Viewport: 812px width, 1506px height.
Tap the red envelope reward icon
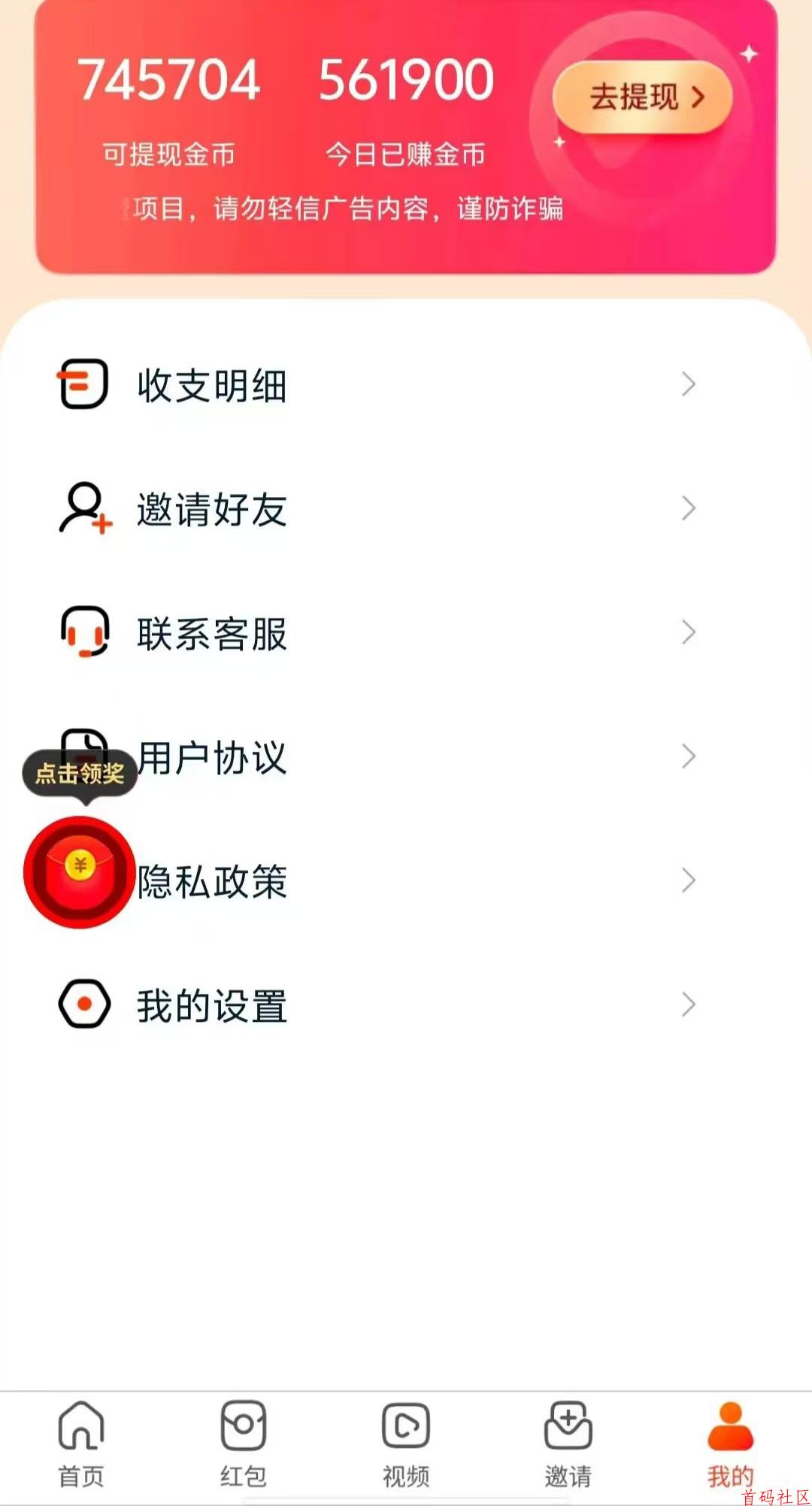coord(77,874)
